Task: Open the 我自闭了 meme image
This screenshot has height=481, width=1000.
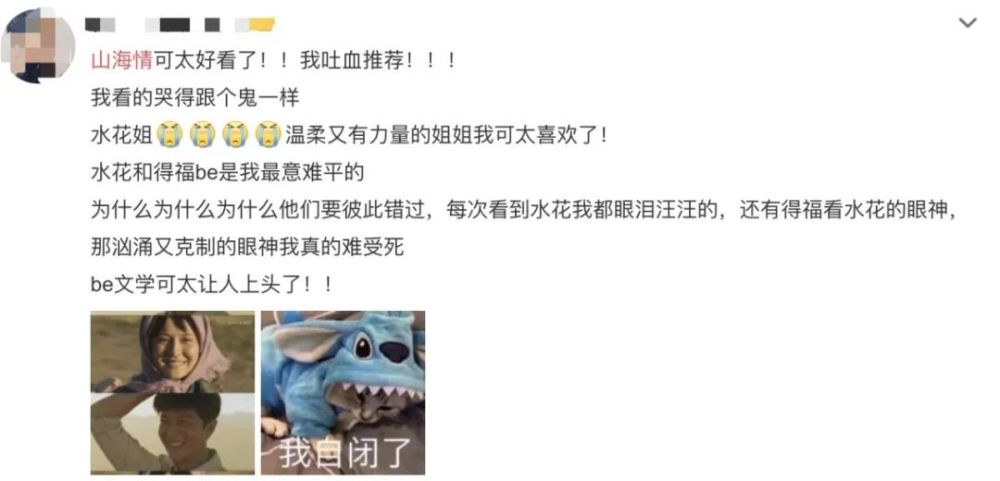Action: click(343, 392)
